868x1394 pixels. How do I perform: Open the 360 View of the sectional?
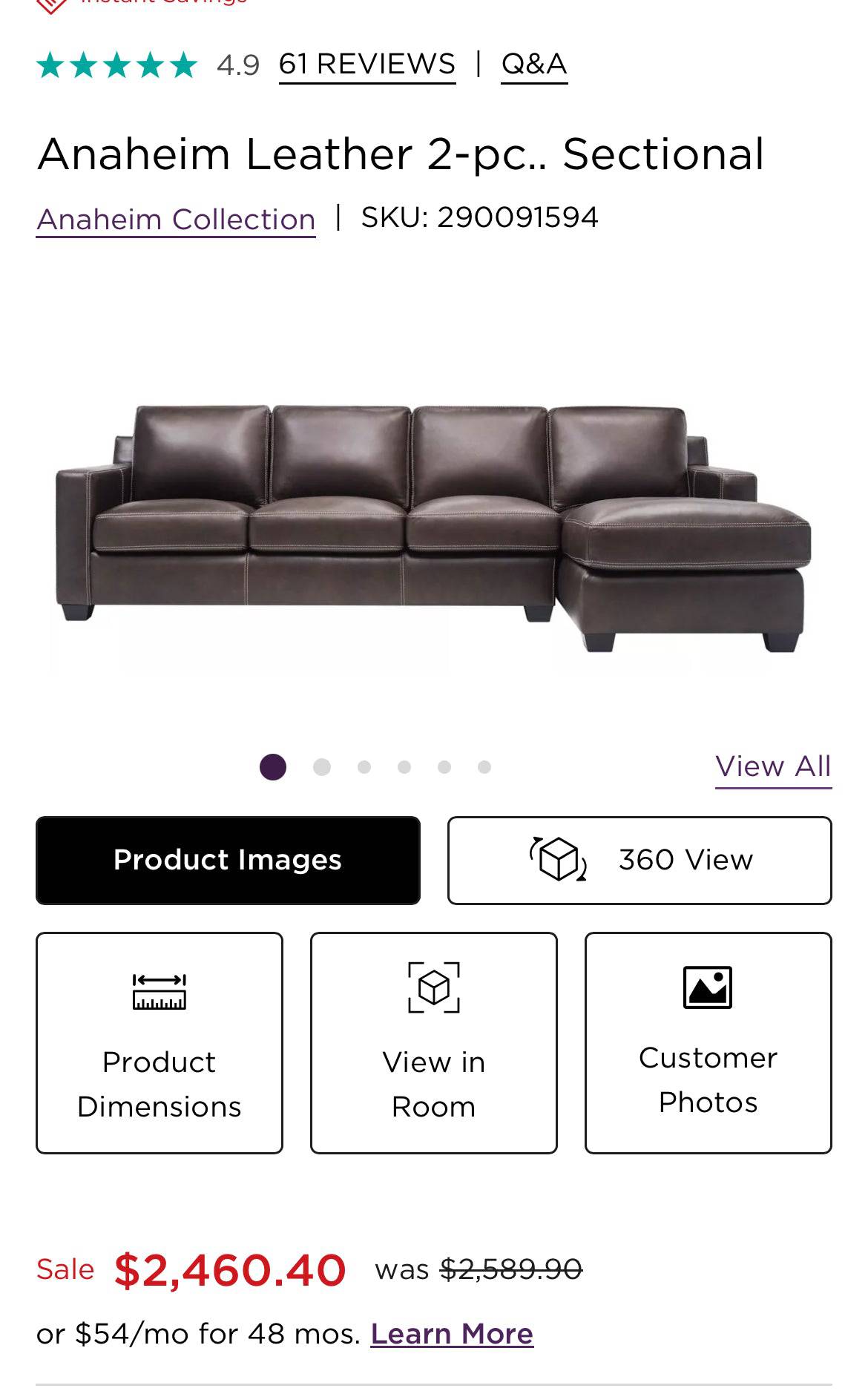click(640, 859)
